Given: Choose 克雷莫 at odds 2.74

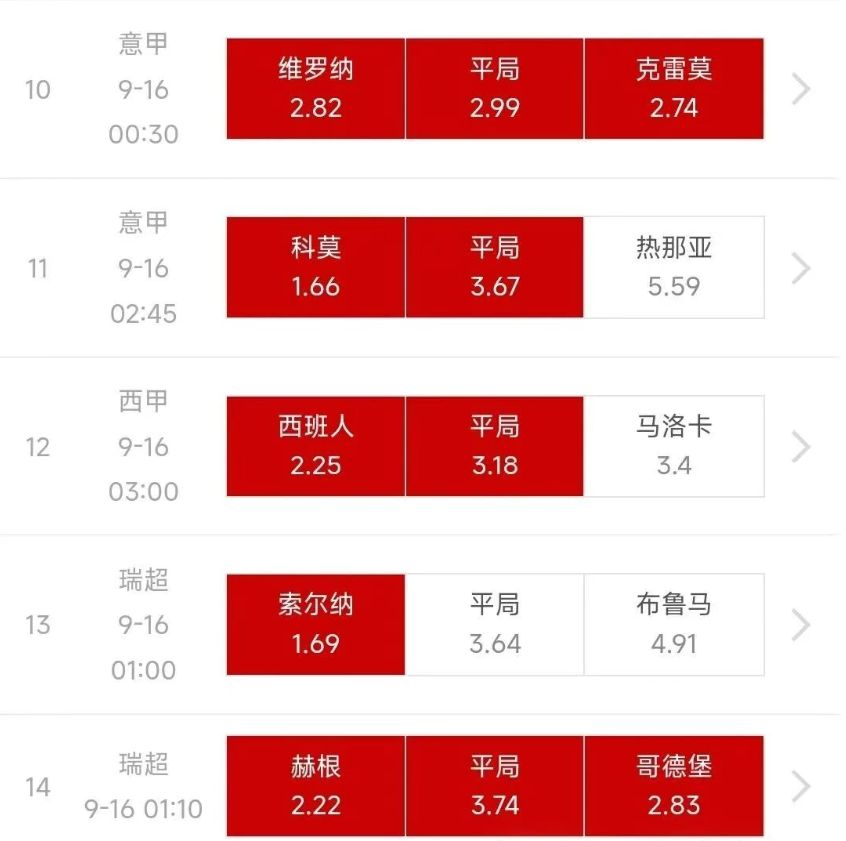Looking at the screenshot, I should 673,89.
